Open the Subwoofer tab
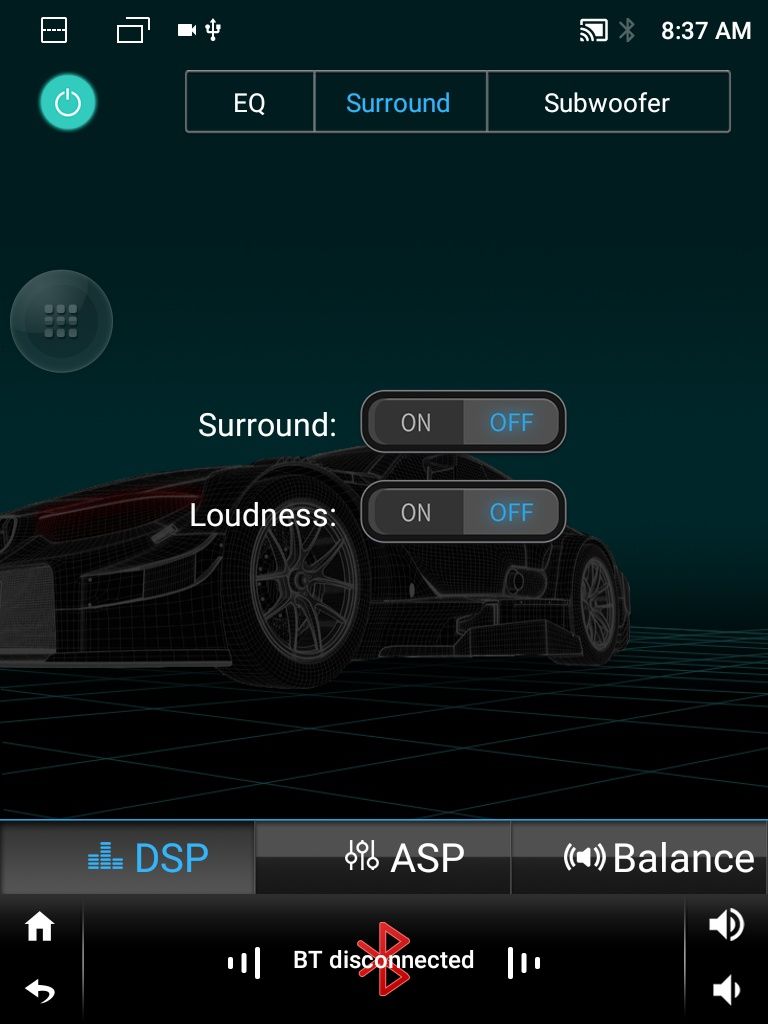 pyautogui.click(x=607, y=102)
